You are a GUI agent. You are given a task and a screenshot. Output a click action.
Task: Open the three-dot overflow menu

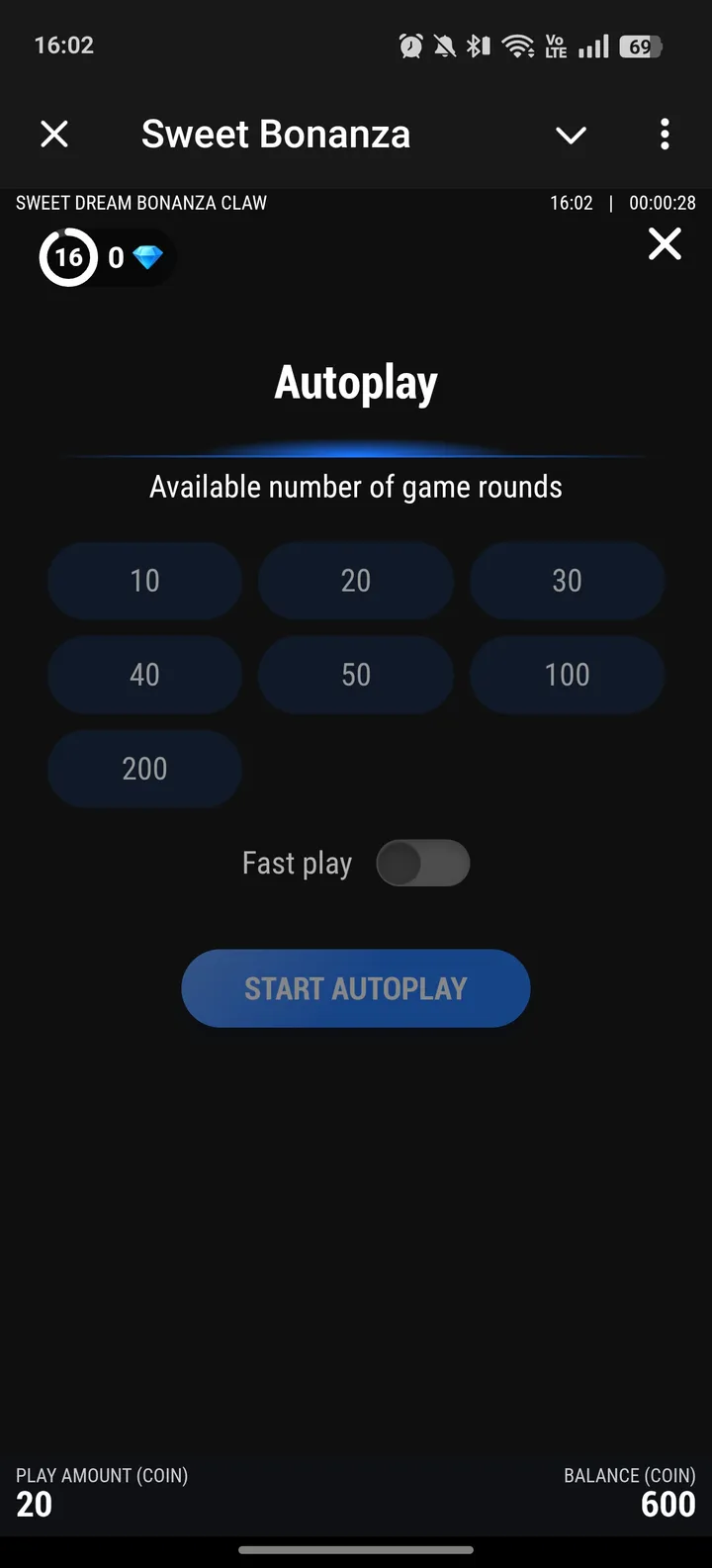tap(665, 134)
